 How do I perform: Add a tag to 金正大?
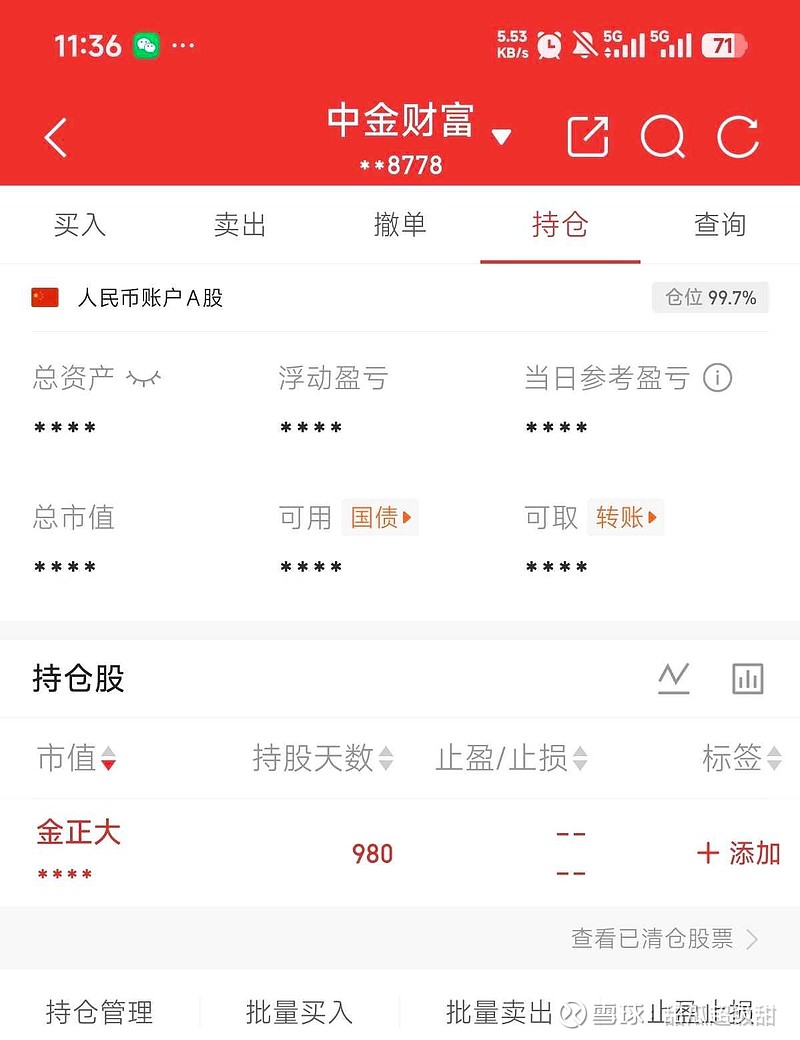tap(738, 853)
